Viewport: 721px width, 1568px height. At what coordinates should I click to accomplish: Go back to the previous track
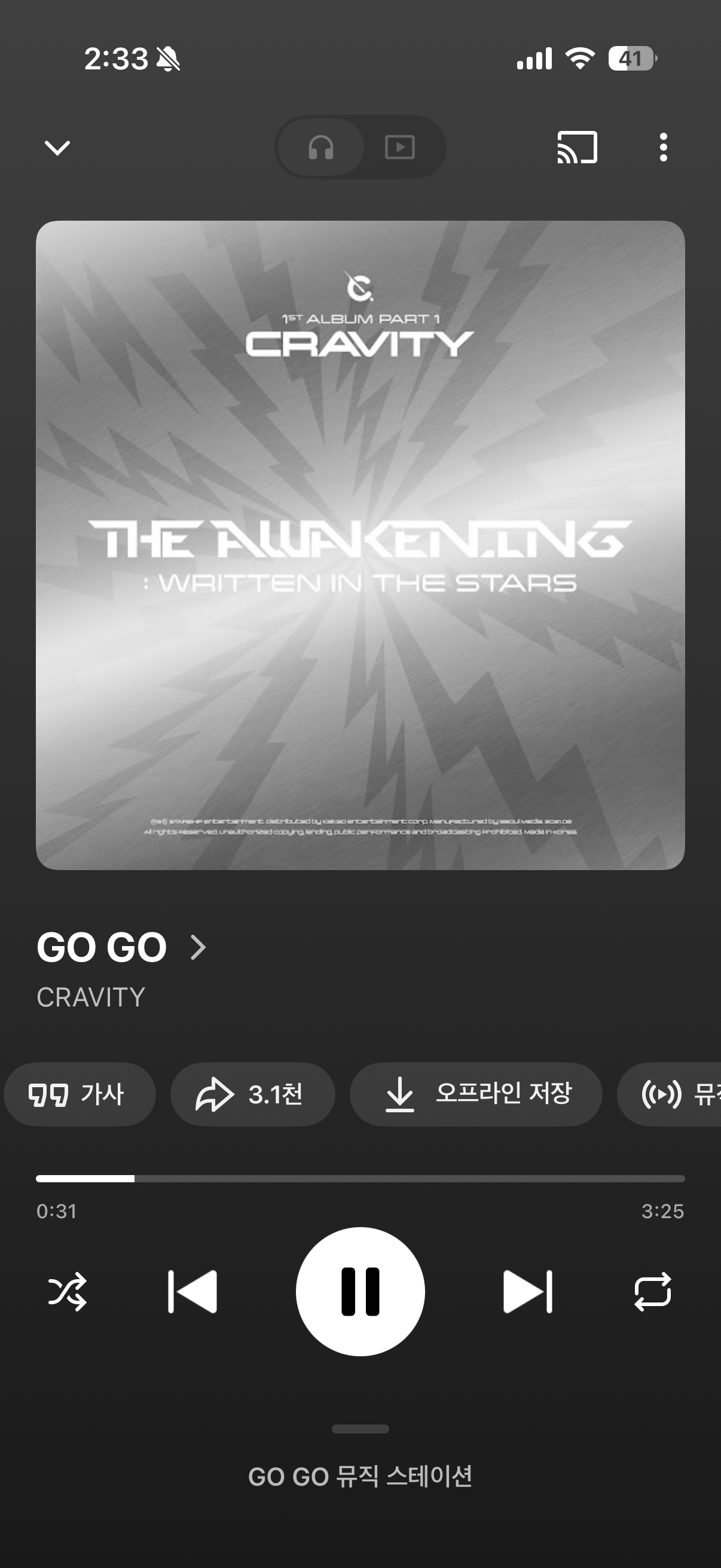click(193, 1293)
